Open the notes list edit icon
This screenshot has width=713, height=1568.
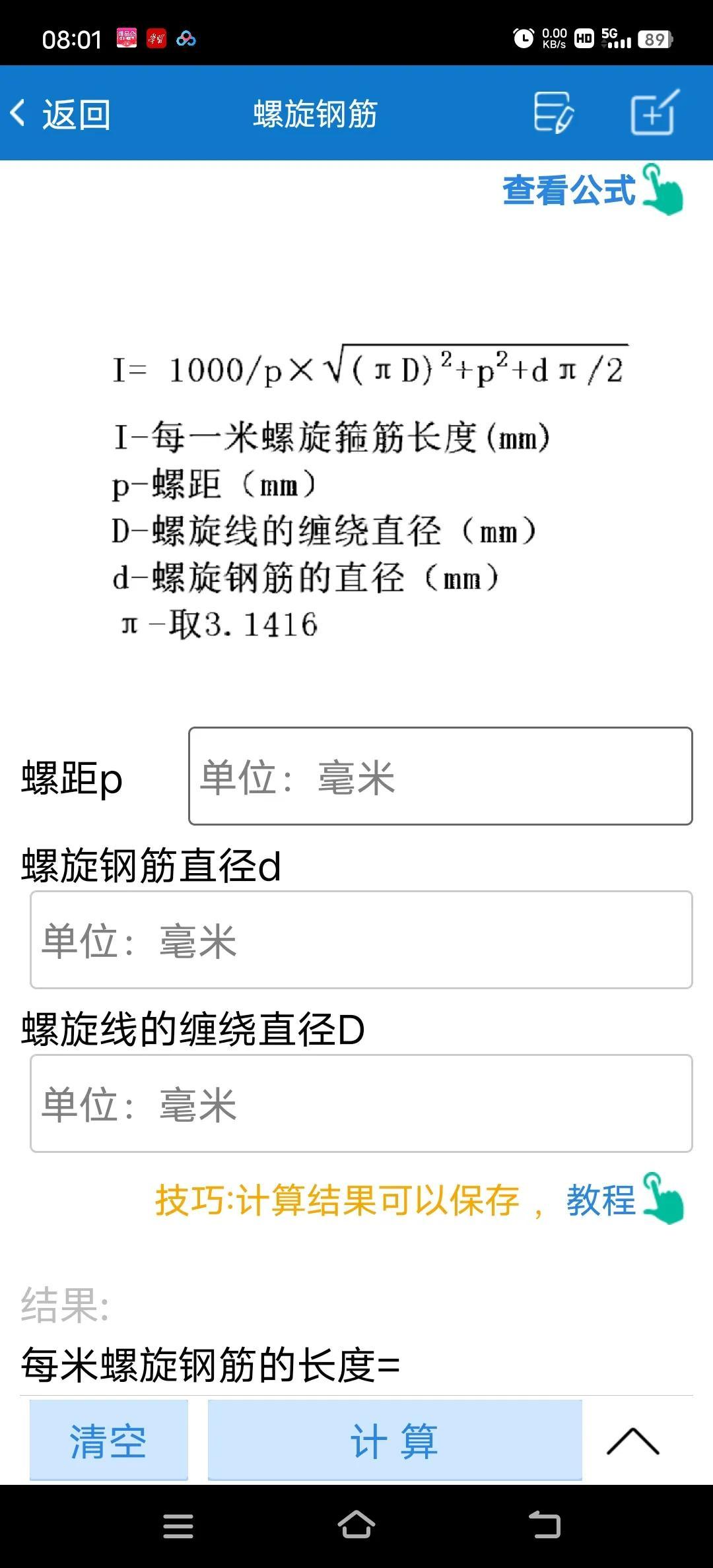[x=553, y=113]
